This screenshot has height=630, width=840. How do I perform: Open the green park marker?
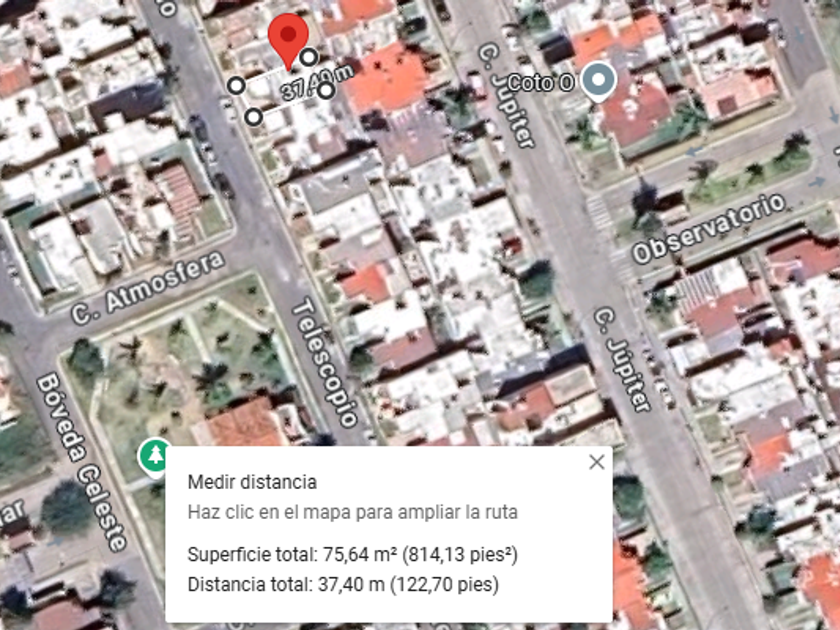pyautogui.click(x=154, y=456)
